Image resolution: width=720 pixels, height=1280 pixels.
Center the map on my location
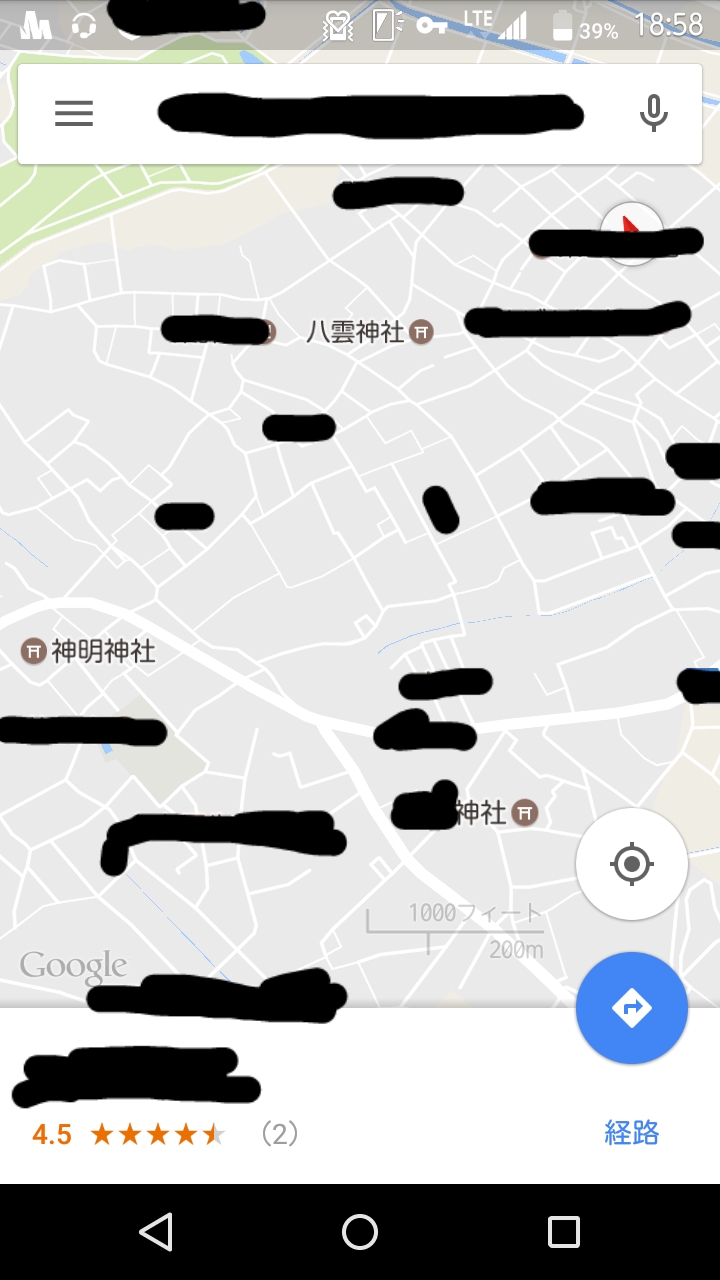pyautogui.click(x=631, y=864)
